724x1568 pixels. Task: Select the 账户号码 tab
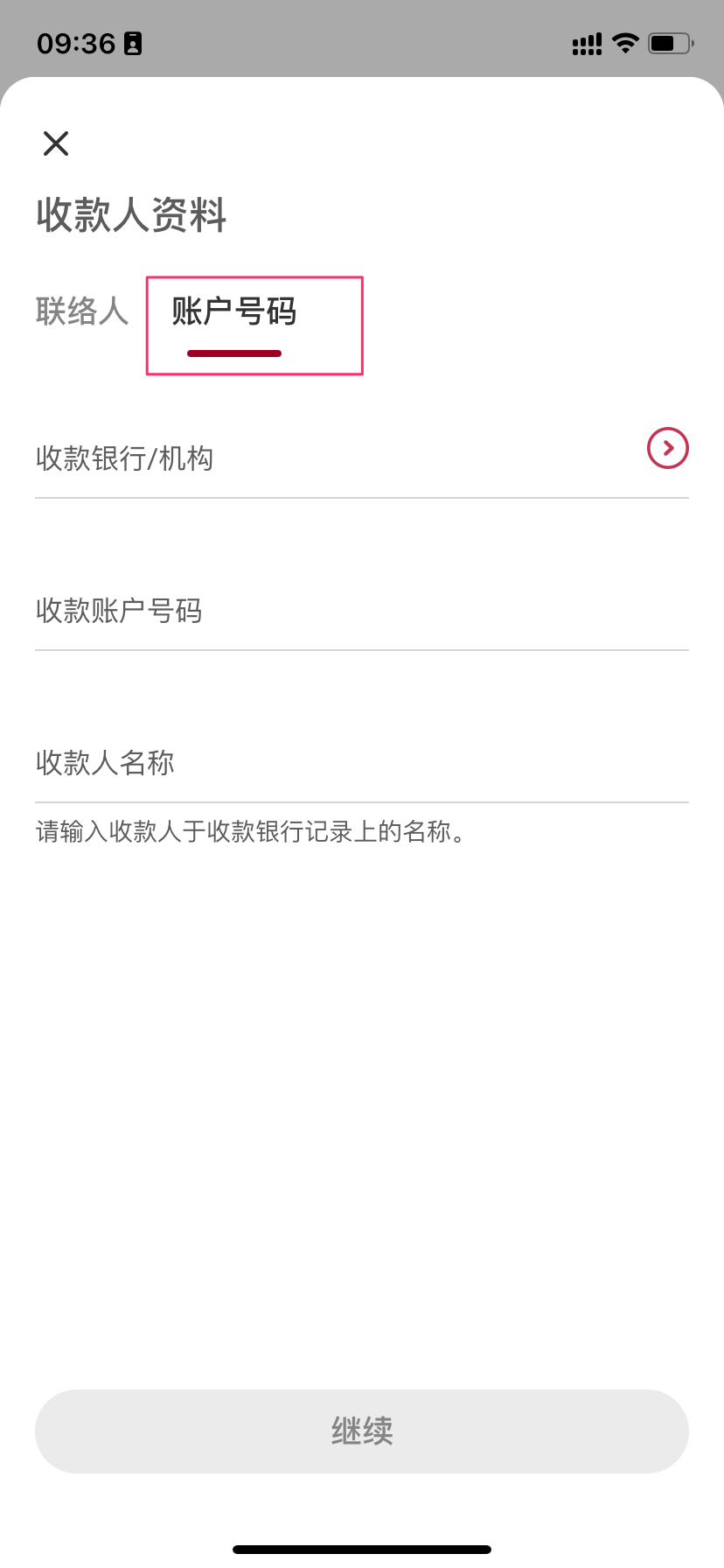[234, 313]
